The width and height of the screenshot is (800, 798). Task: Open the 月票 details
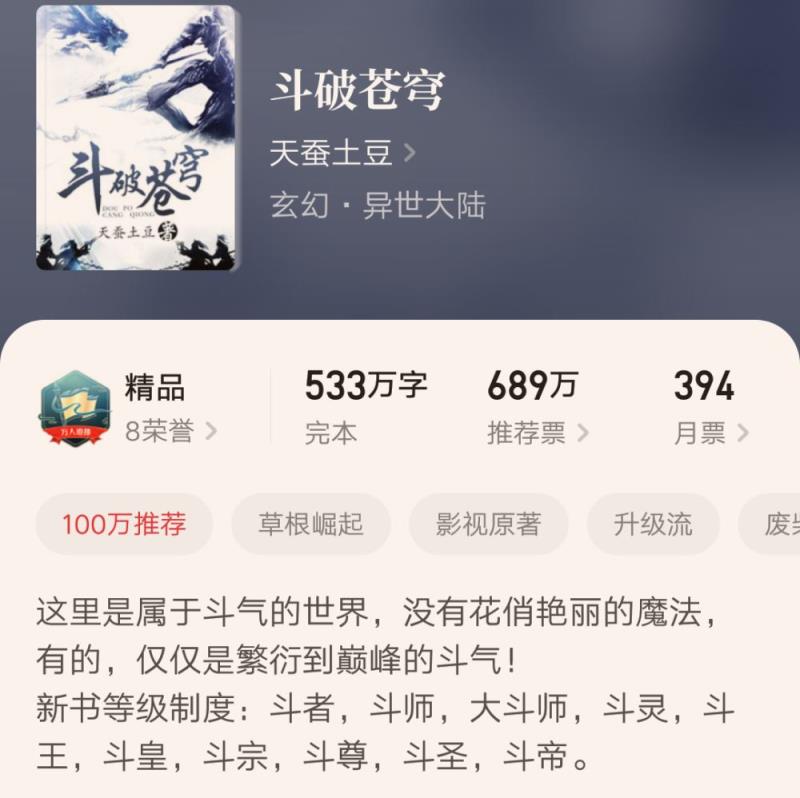coord(710,432)
